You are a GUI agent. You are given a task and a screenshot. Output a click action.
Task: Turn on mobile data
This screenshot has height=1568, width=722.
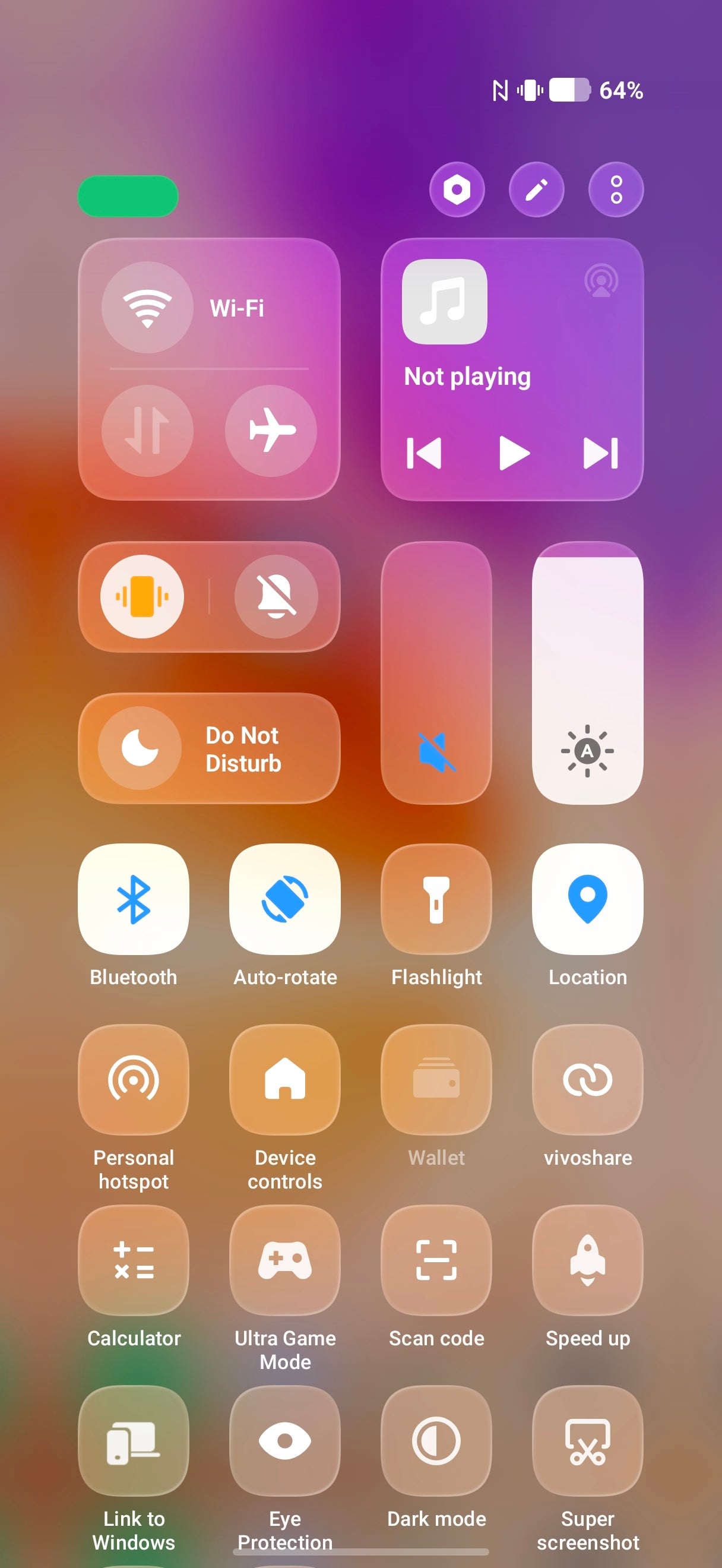(x=147, y=431)
